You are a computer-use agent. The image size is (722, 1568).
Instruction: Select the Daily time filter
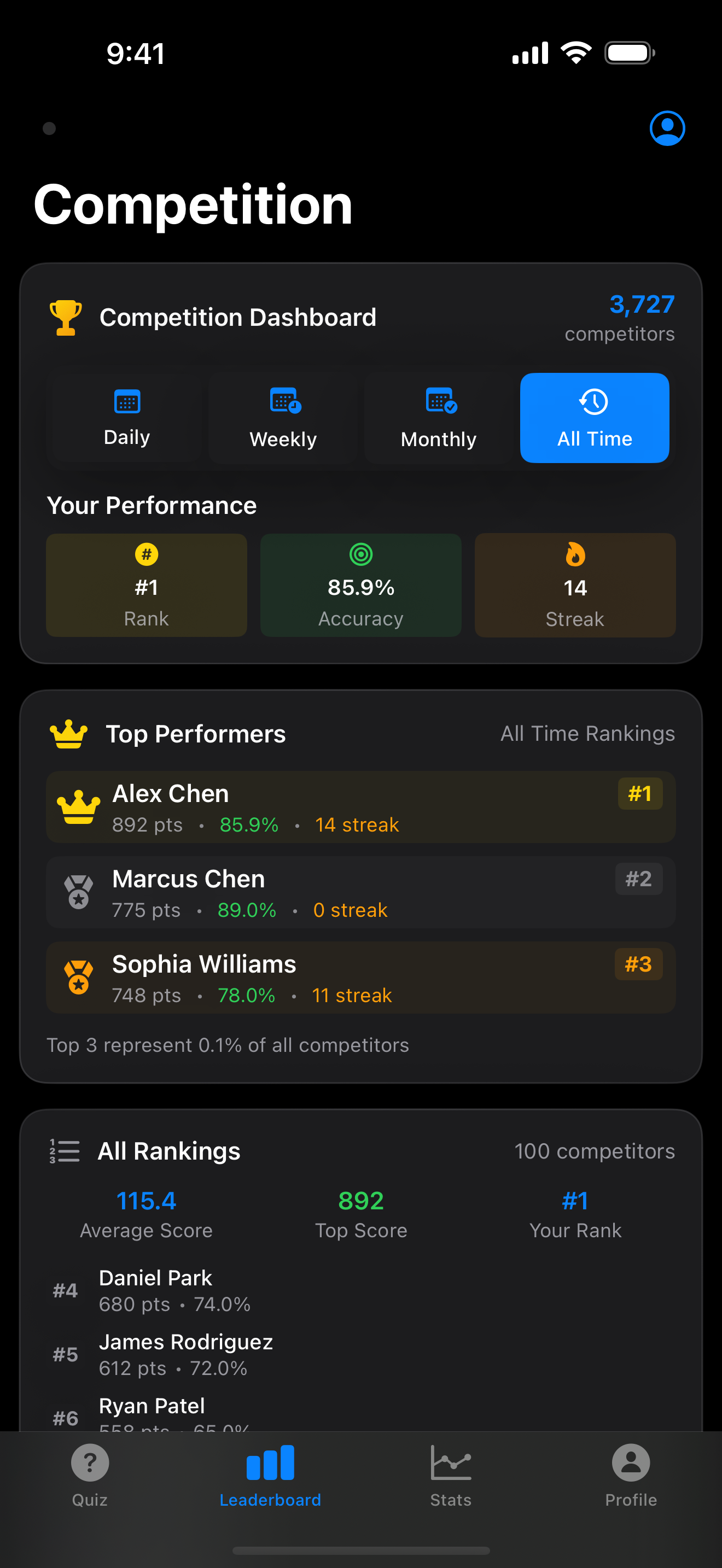125,418
